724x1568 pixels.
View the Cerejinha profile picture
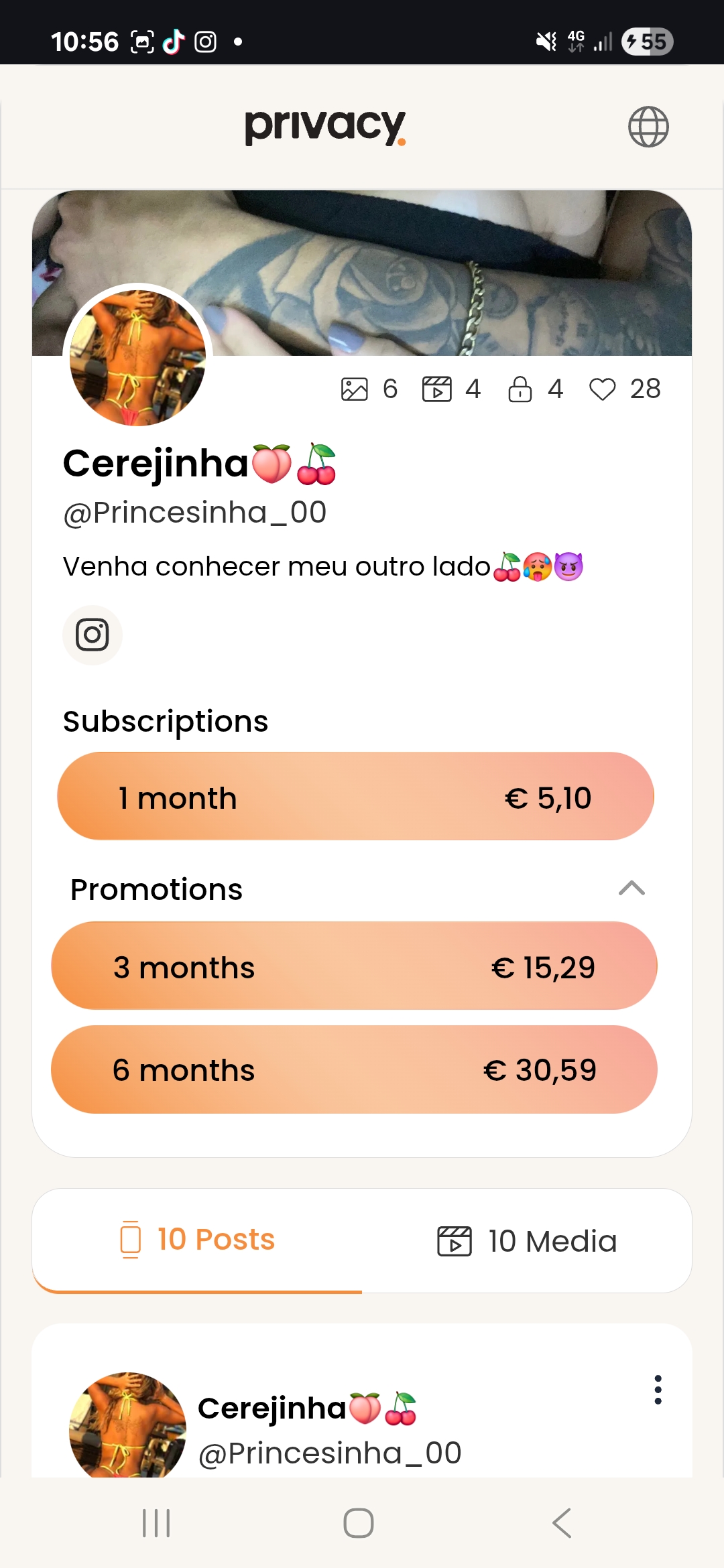(137, 358)
